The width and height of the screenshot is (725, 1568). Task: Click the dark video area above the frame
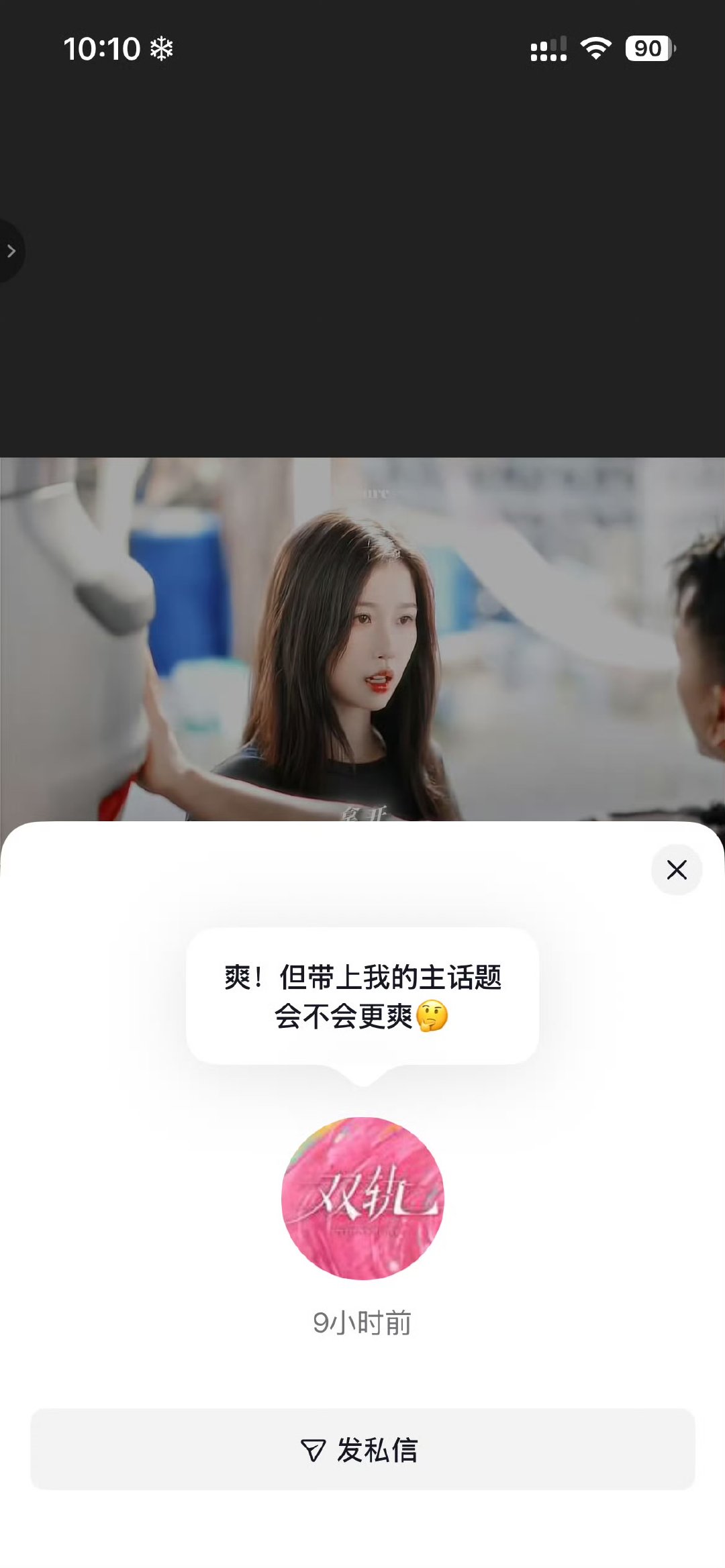pos(362,302)
